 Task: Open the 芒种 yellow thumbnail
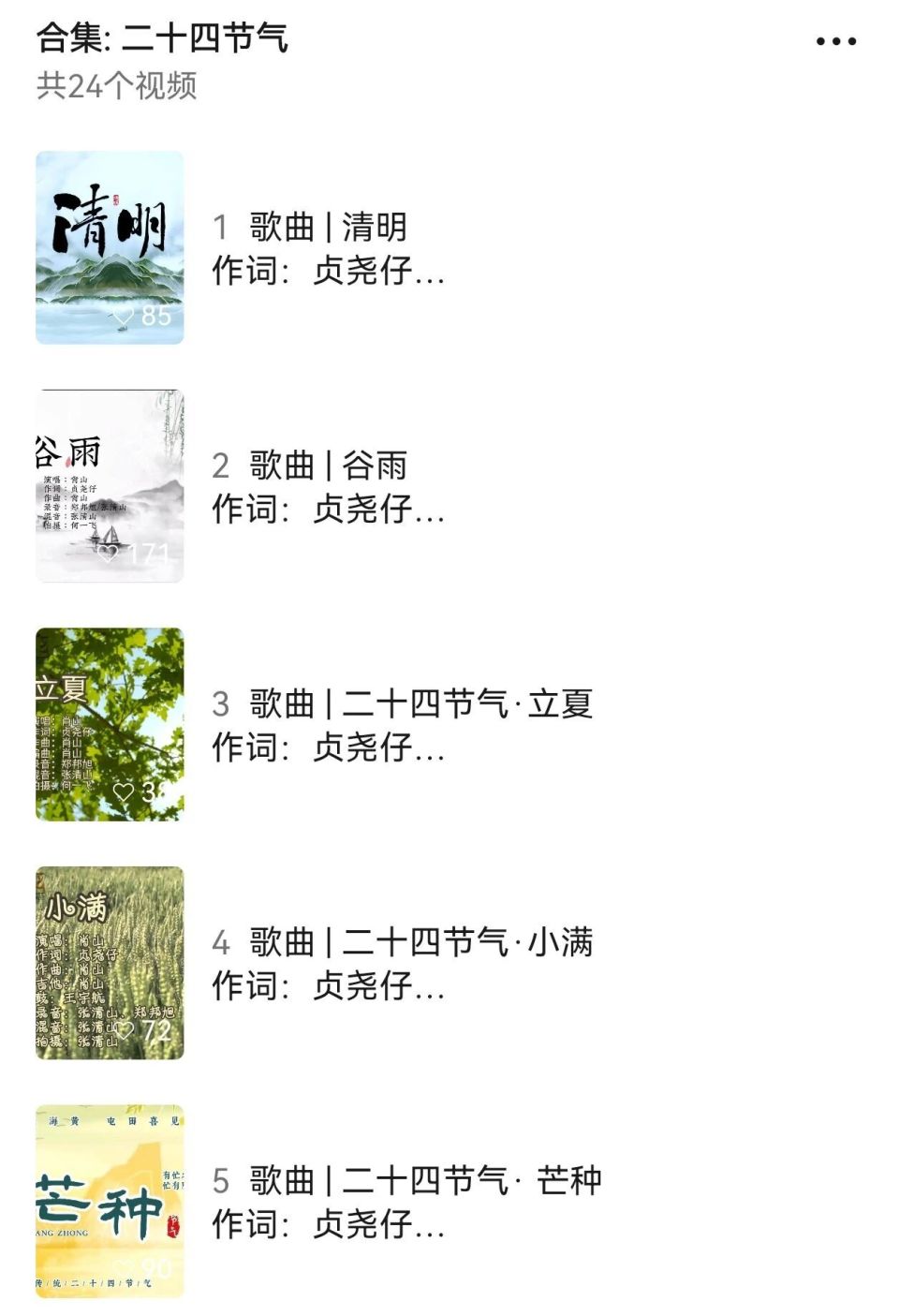[109, 1196]
